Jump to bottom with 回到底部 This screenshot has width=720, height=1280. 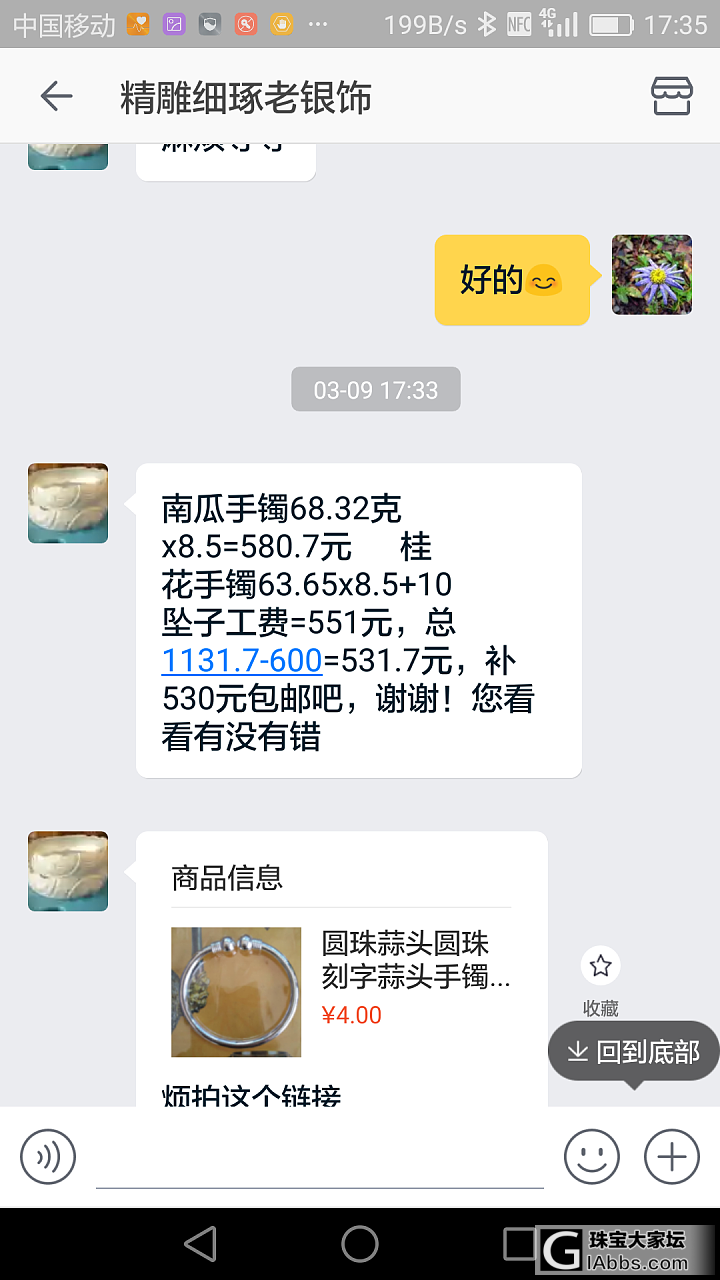click(633, 1051)
